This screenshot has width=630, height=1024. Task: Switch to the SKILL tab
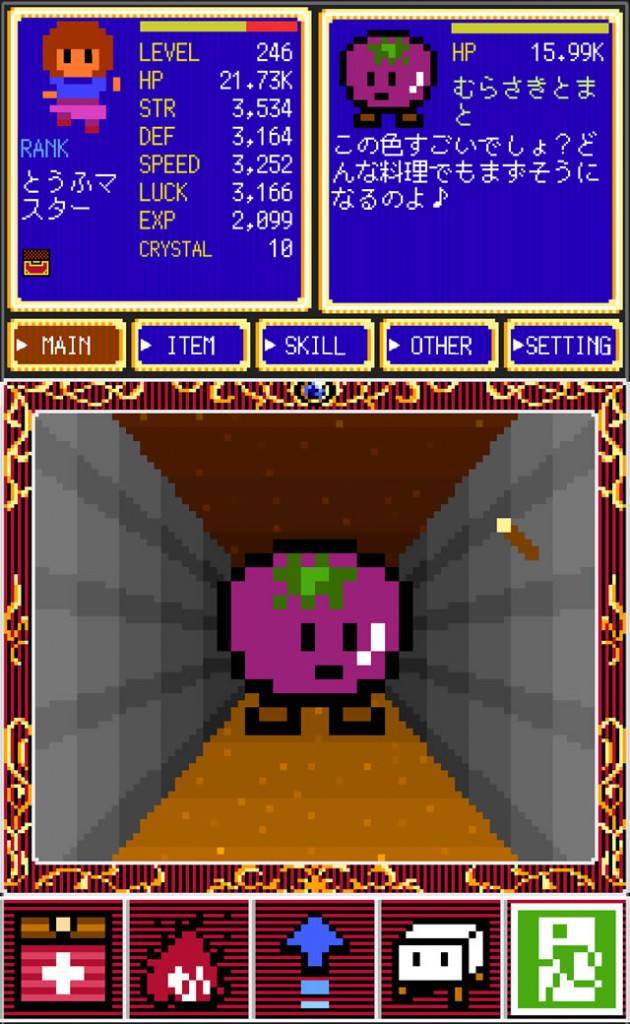[x=315, y=346]
